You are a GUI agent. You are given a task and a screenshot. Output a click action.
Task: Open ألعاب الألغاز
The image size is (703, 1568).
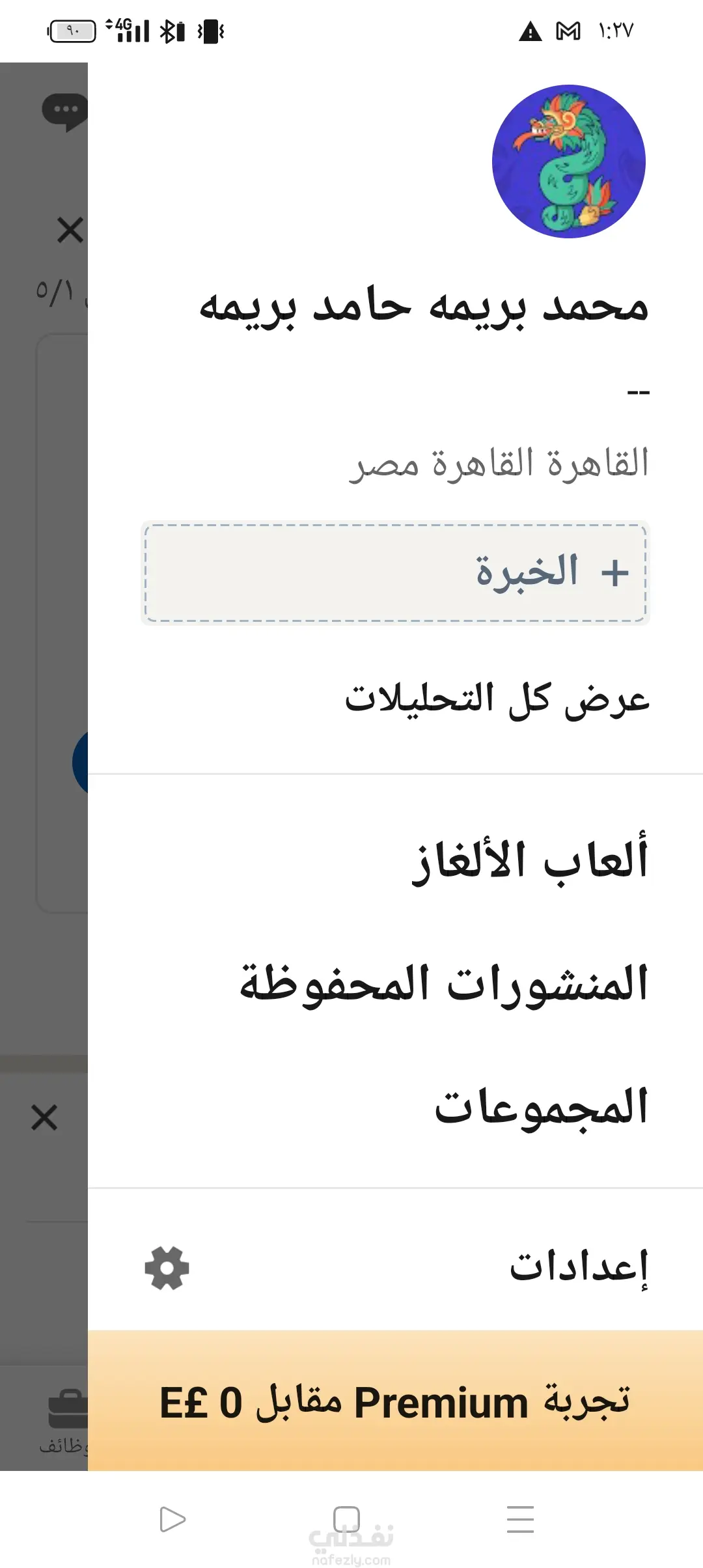530,860
